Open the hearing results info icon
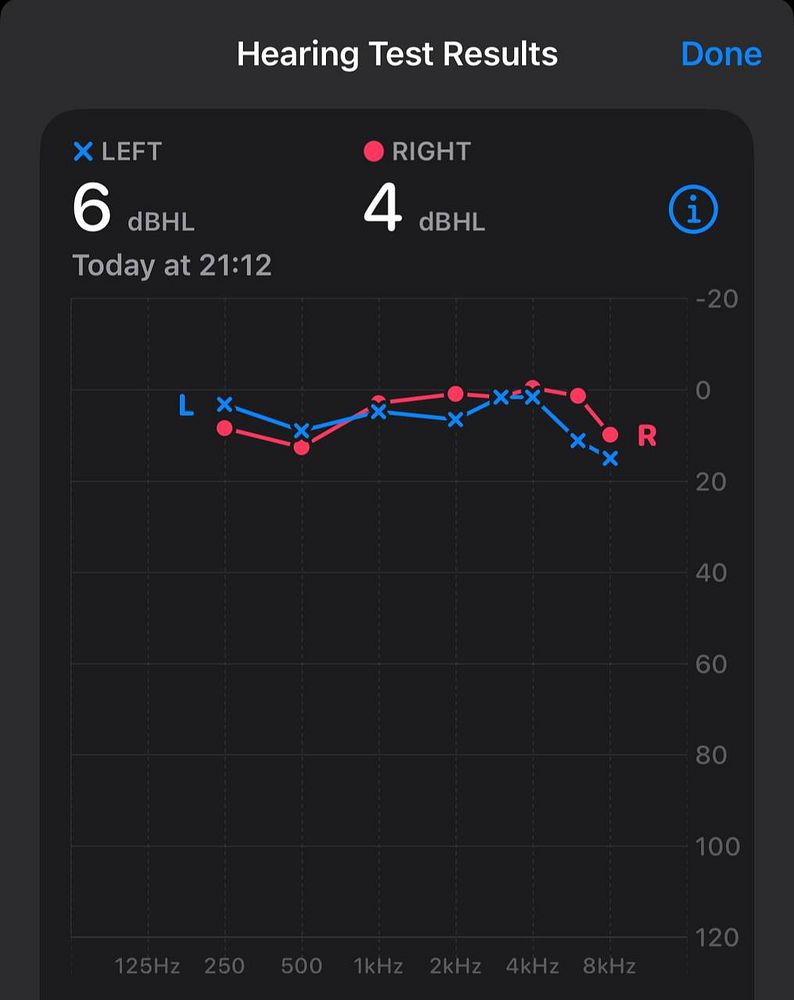 pyautogui.click(x=693, y=210)
